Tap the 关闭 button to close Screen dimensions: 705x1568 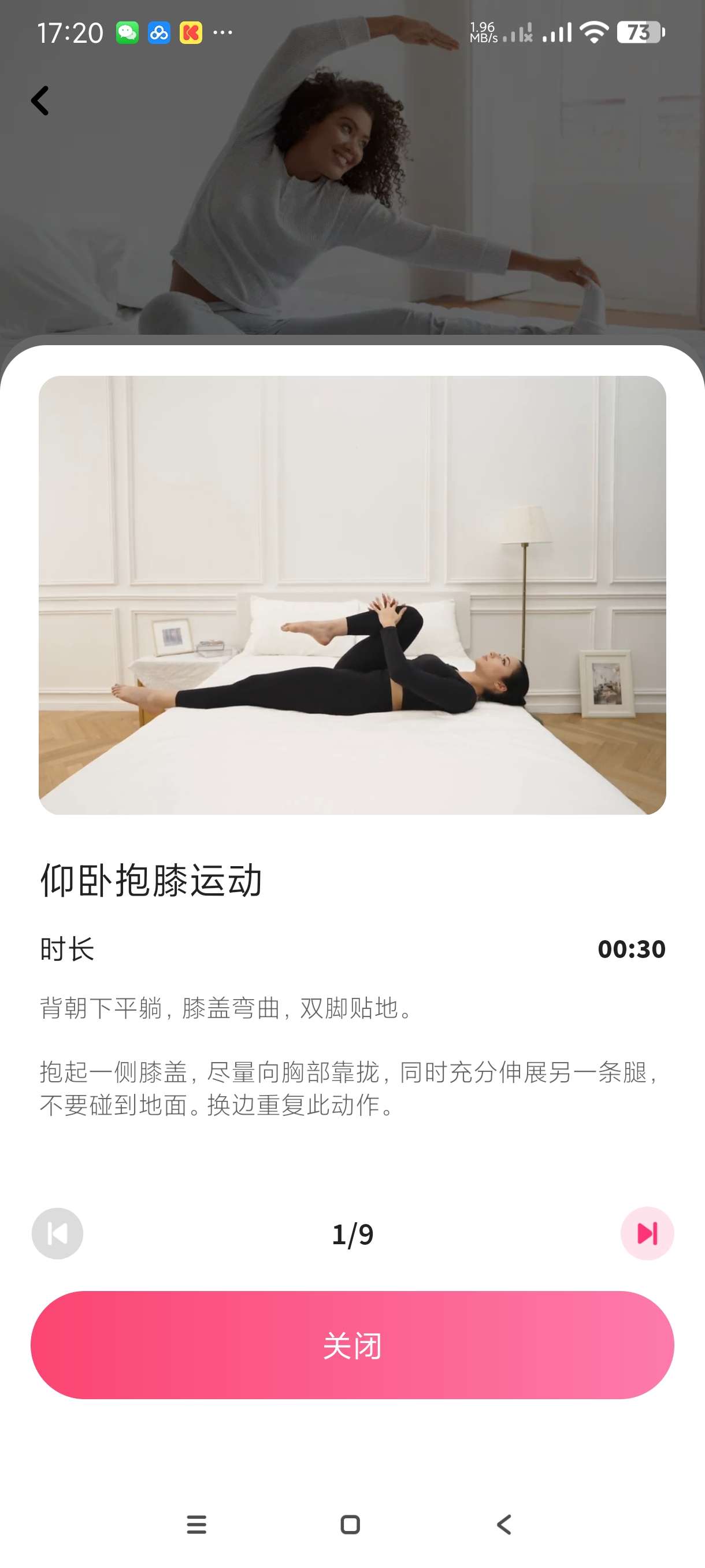[x=352, y=1345]
